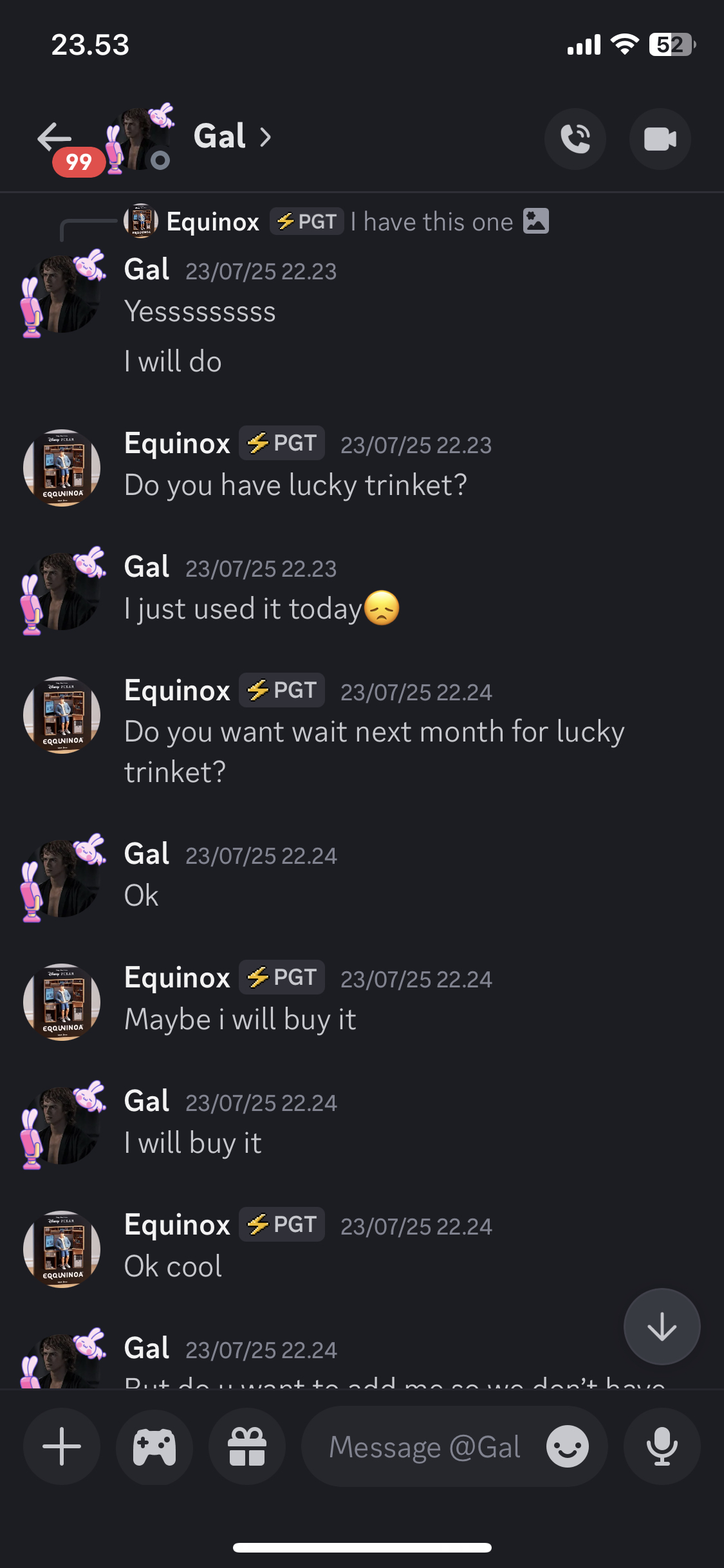This screenshot has width=724, height=1568.
Task: Focus the "Message @Gal" text field
Action: pos(425,1448)
